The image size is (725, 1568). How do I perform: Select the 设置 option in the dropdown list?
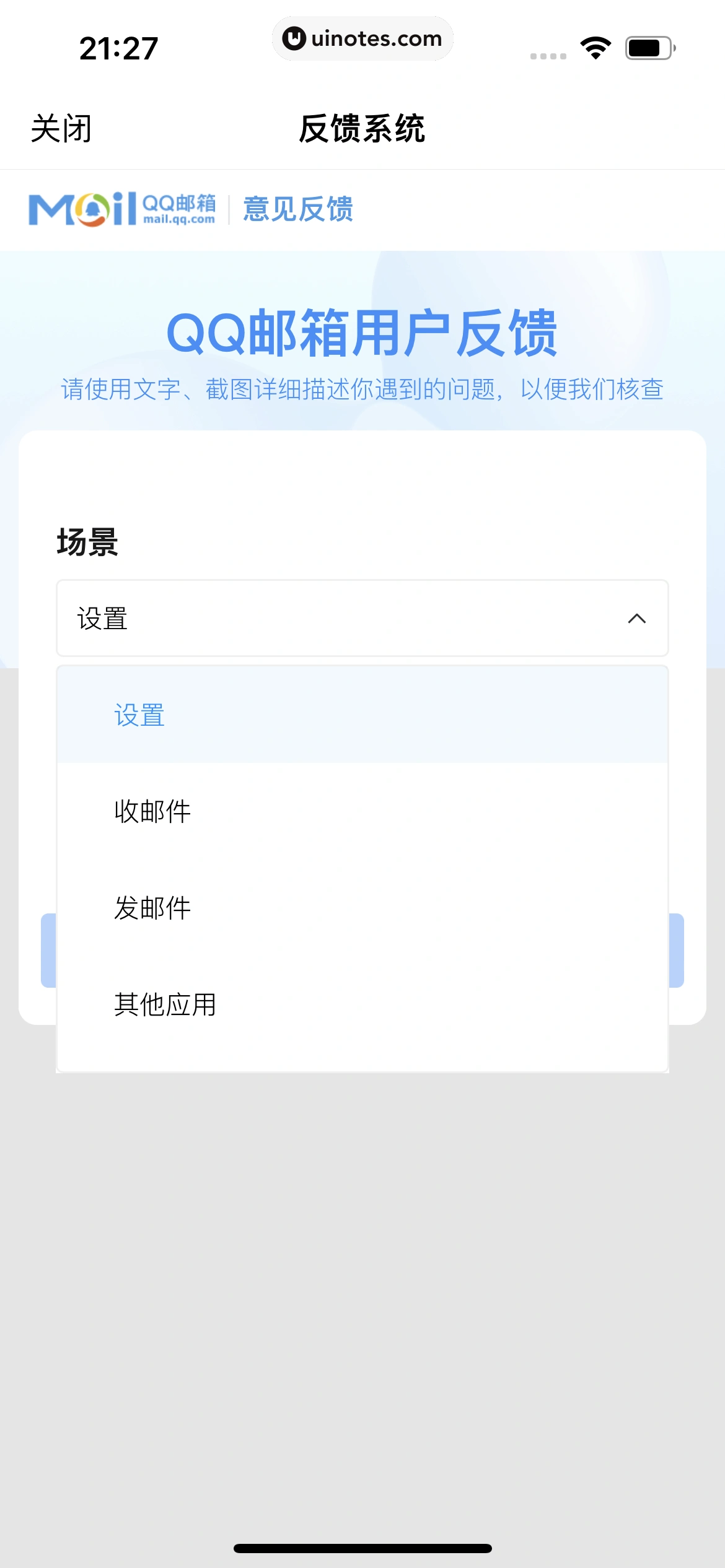(x=139, y=714)
